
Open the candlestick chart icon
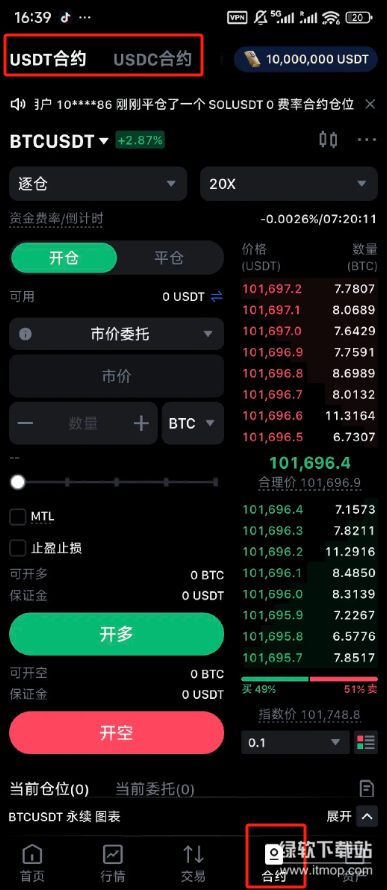coord(328,140)
